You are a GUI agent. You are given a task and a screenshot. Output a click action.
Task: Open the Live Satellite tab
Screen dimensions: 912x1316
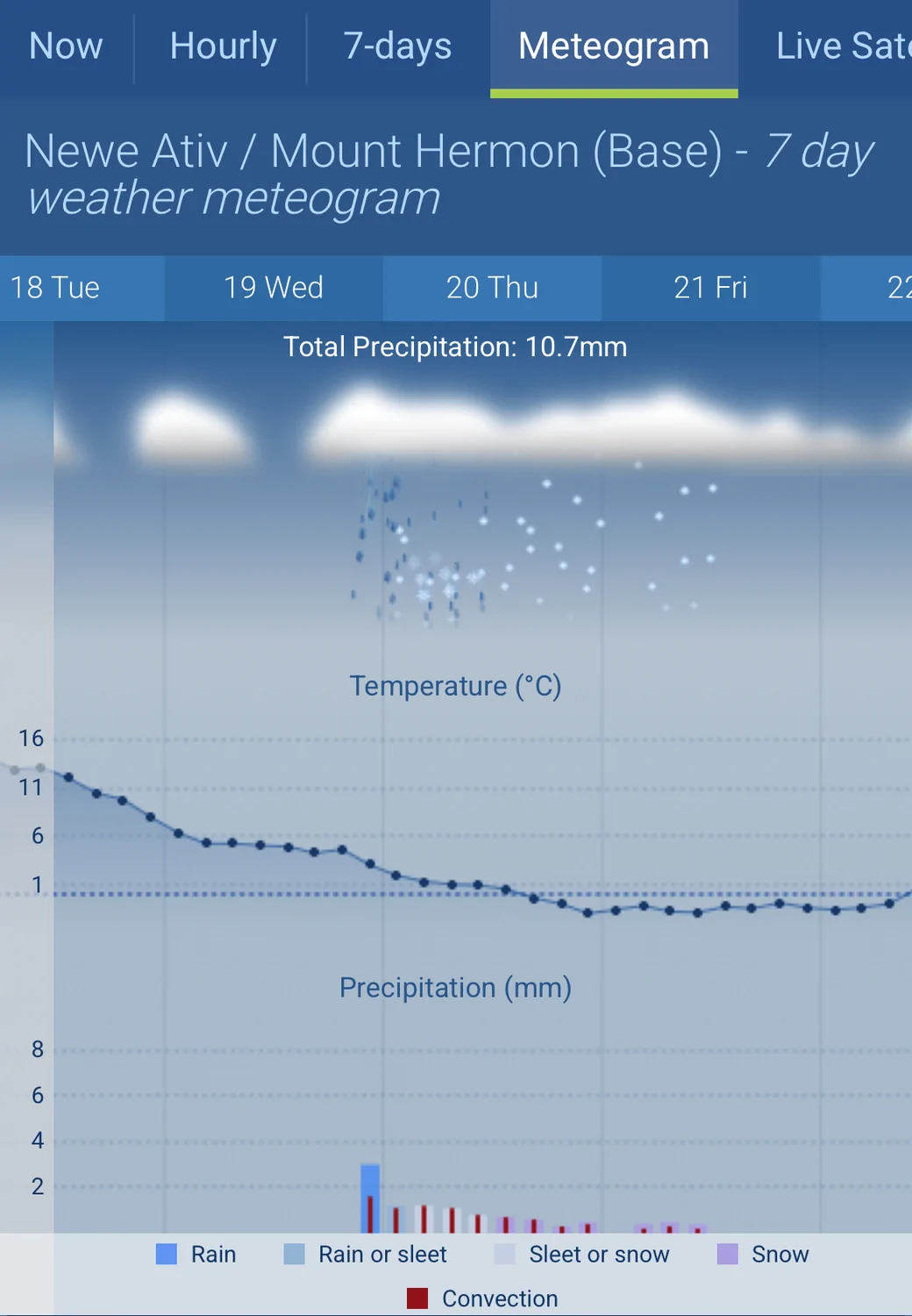840,46
